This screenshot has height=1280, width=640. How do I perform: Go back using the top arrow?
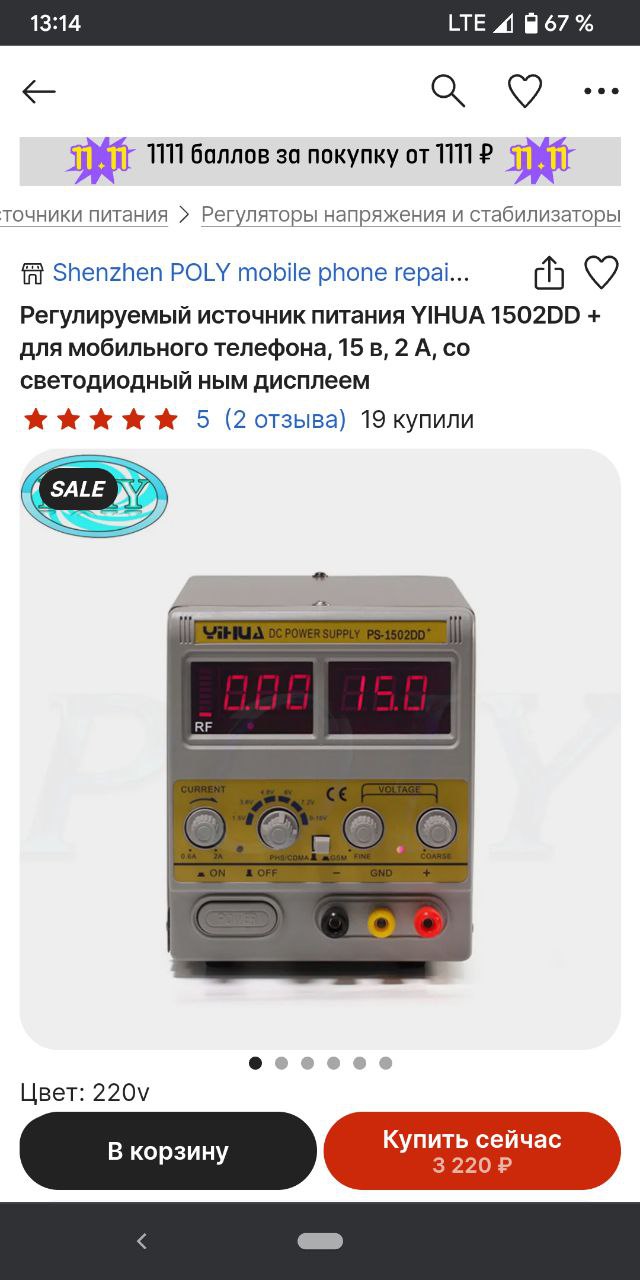[x=39, y=92]
